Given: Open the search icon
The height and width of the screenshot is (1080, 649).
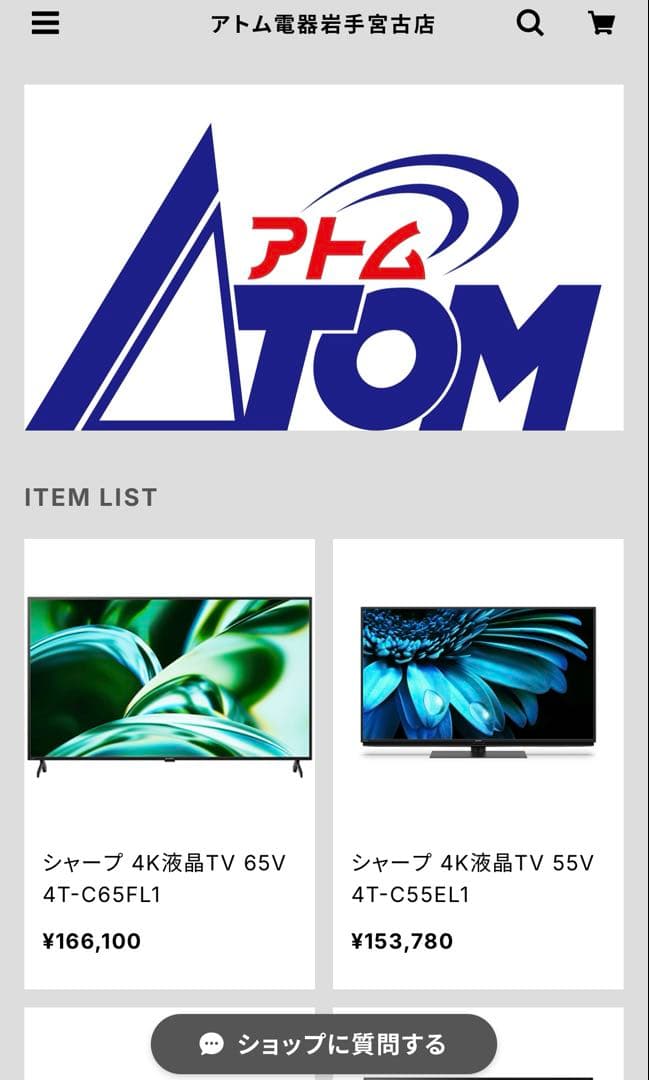Looking at the screenshot, I should 530,23.
